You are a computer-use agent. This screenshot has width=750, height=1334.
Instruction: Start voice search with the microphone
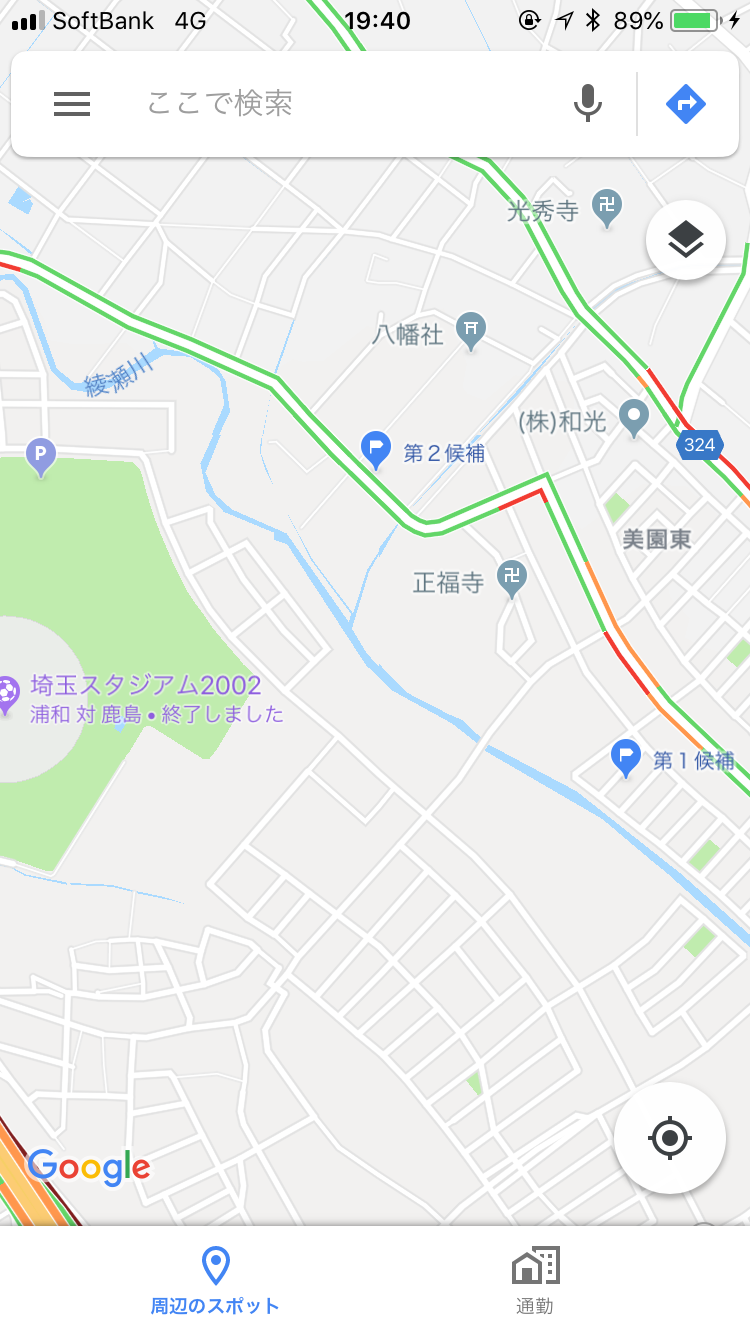[588, 104]
